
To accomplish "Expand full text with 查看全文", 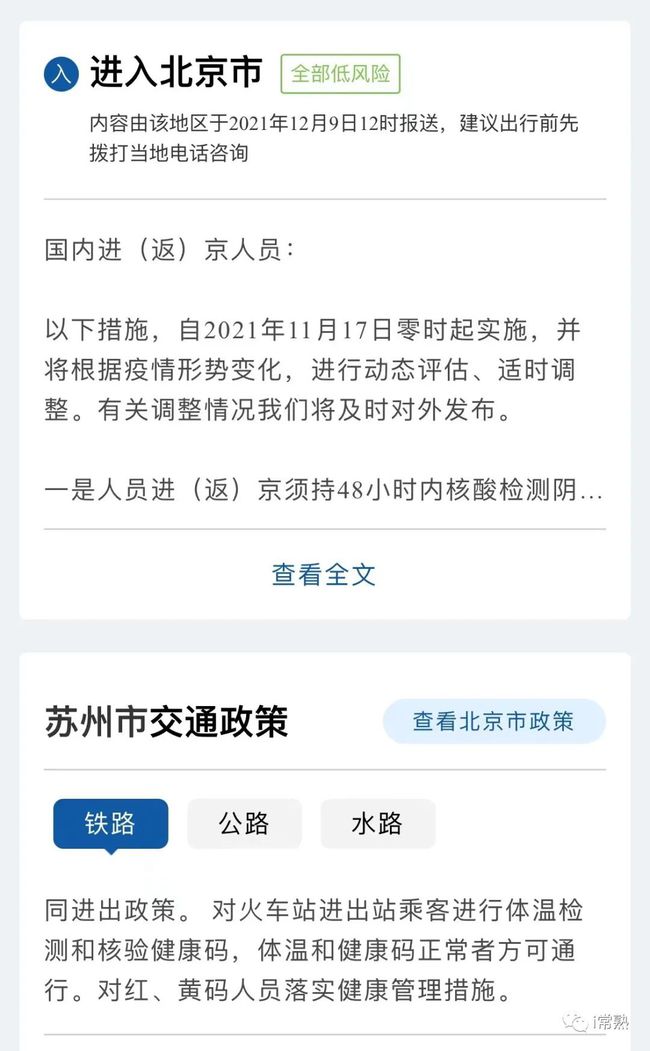I will (324, 574).
